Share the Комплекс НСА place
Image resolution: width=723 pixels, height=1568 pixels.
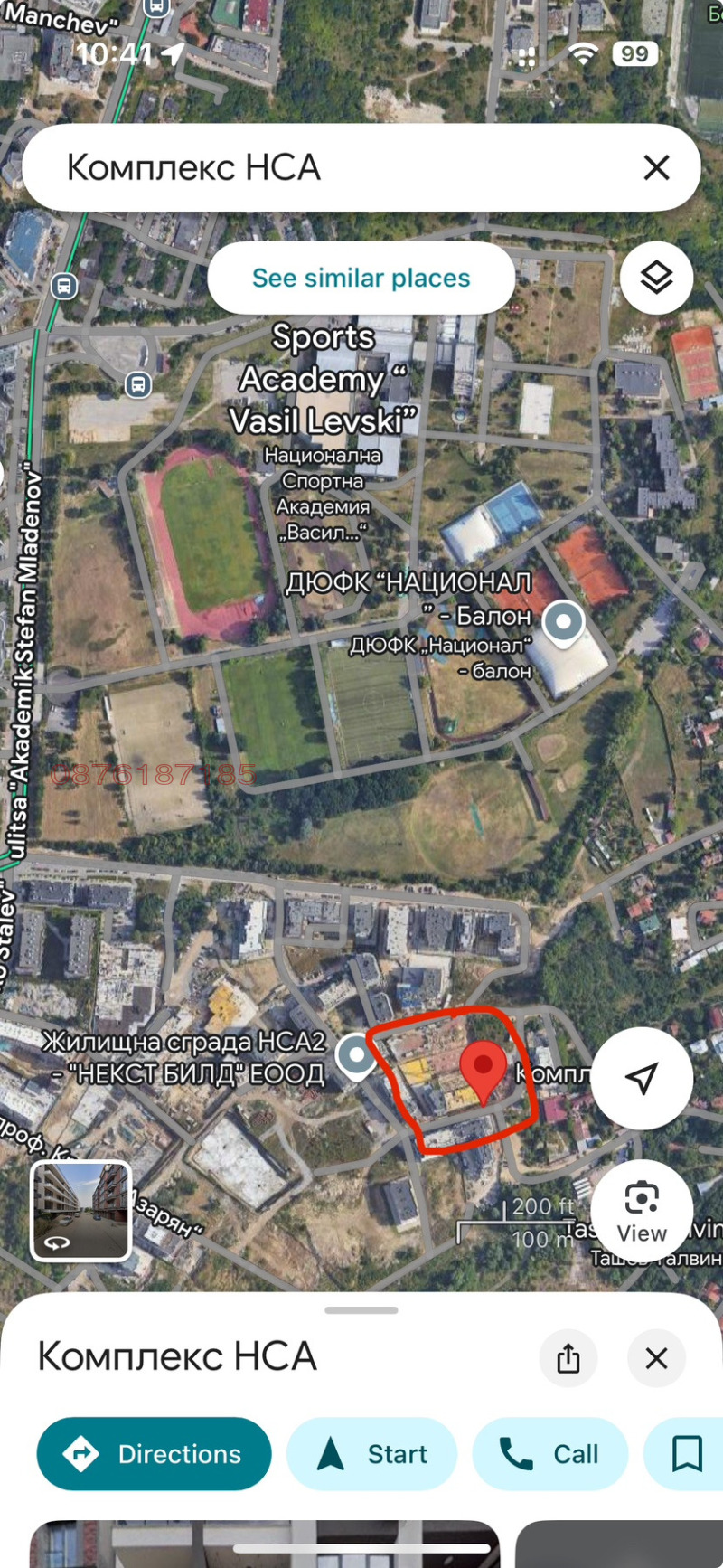pyautogui.click(x=568, y=1357)
